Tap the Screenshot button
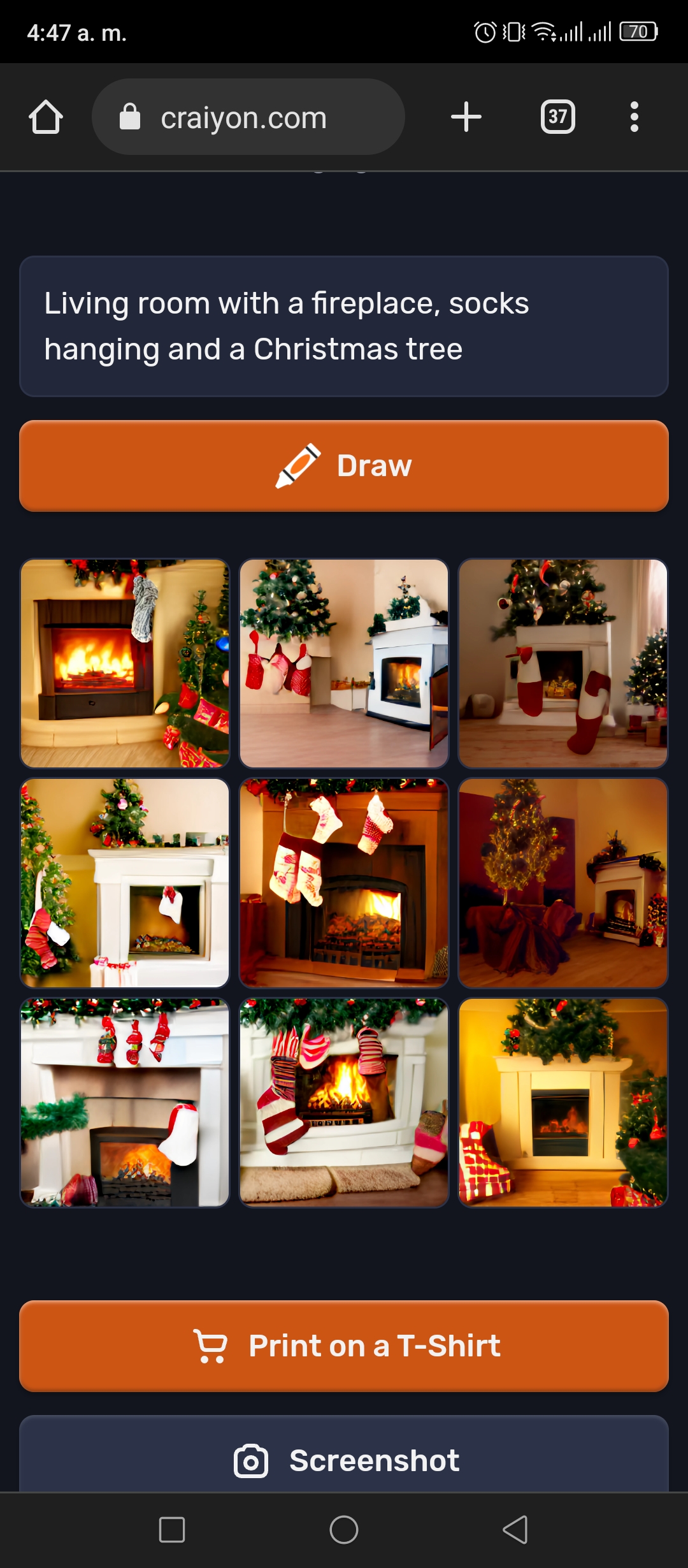 (x=344, y=1456)
